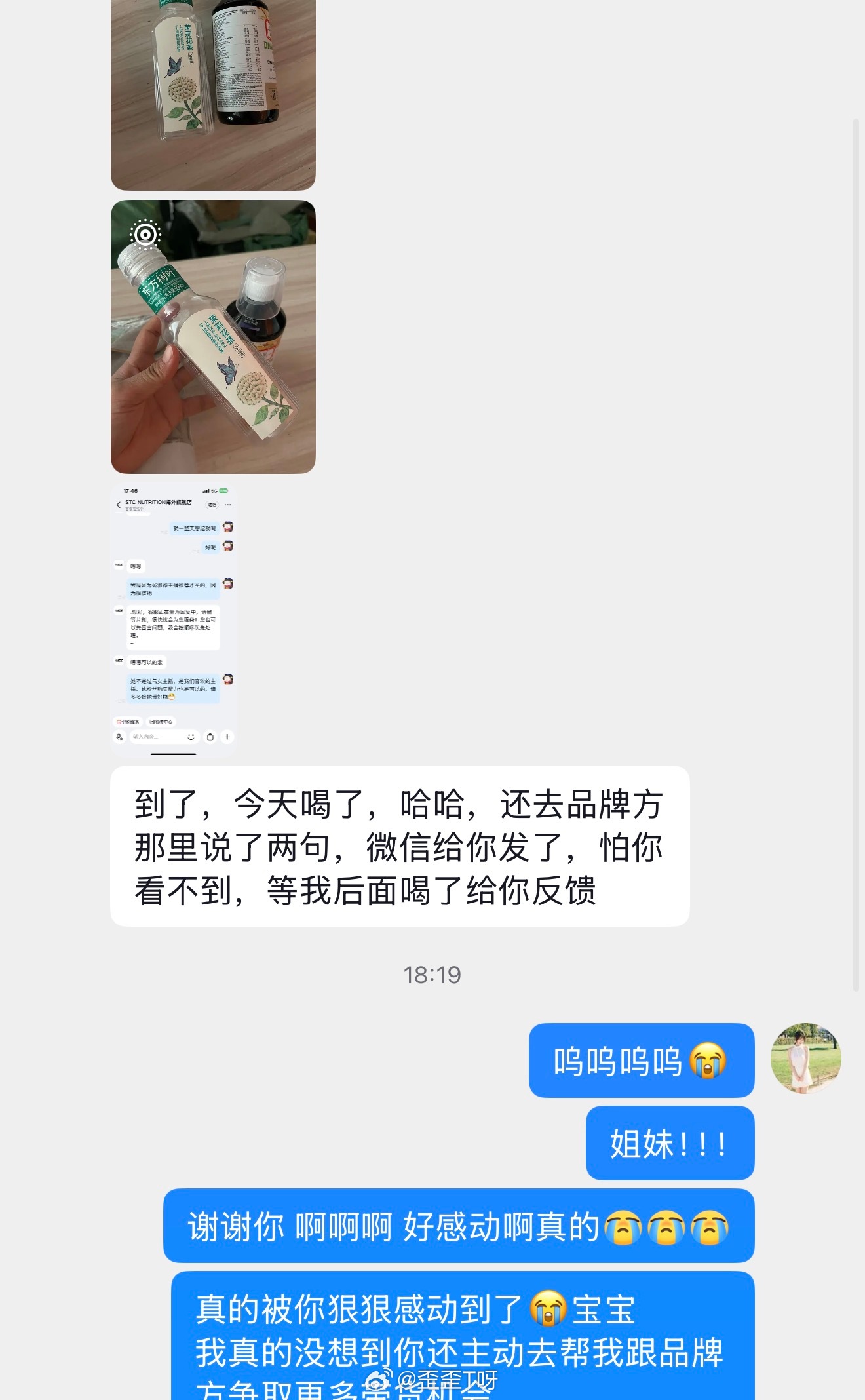Image resolution: width=865 pixels, height=1400 pixels.
Task: Tap the message bubble reading 姐妹！！！
Action: 669,1143
